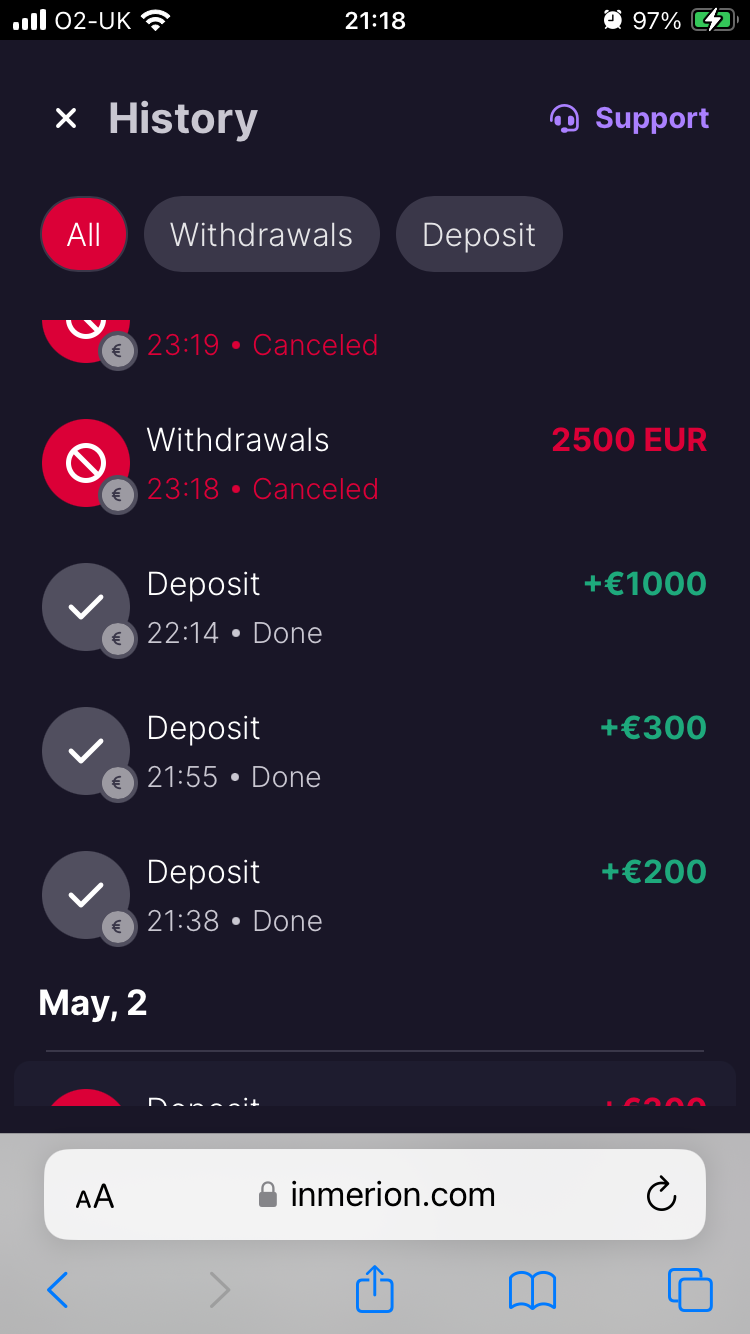Switch to Deposit filter
Viewport: 750px width, 1334px height.
[x=479, y=235]
